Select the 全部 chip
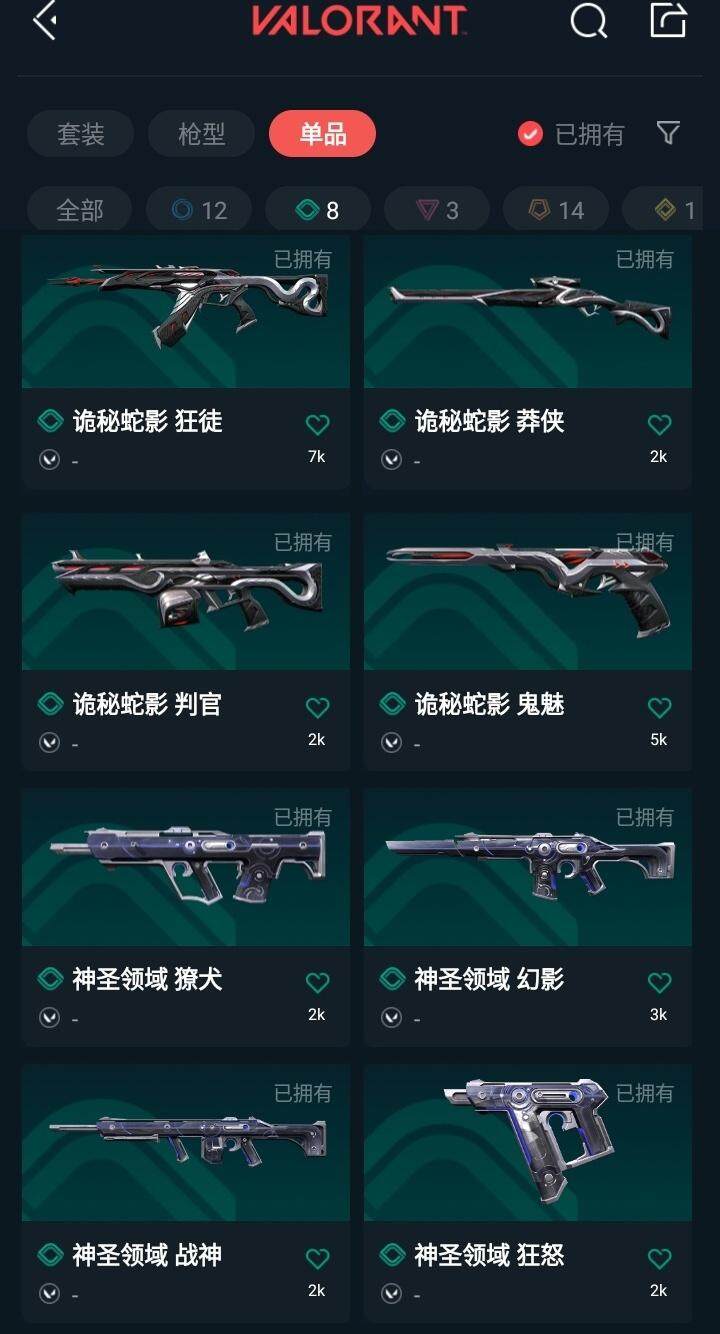 [x=79, y=210]
